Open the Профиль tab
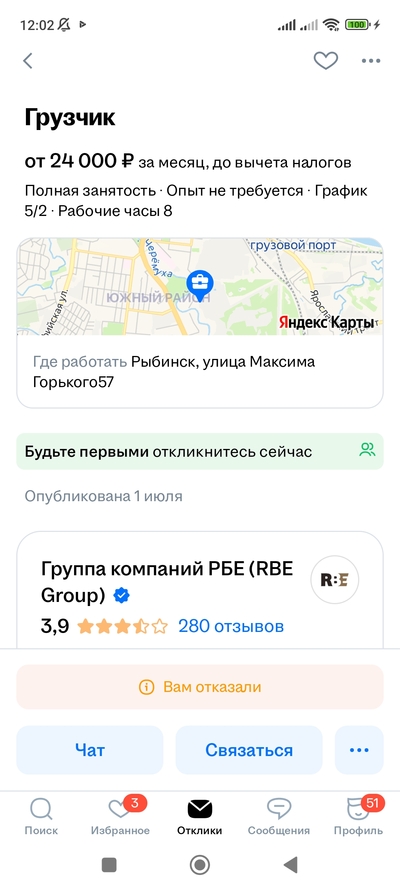The height and width of the screenshot is (889, 400). 358,816
